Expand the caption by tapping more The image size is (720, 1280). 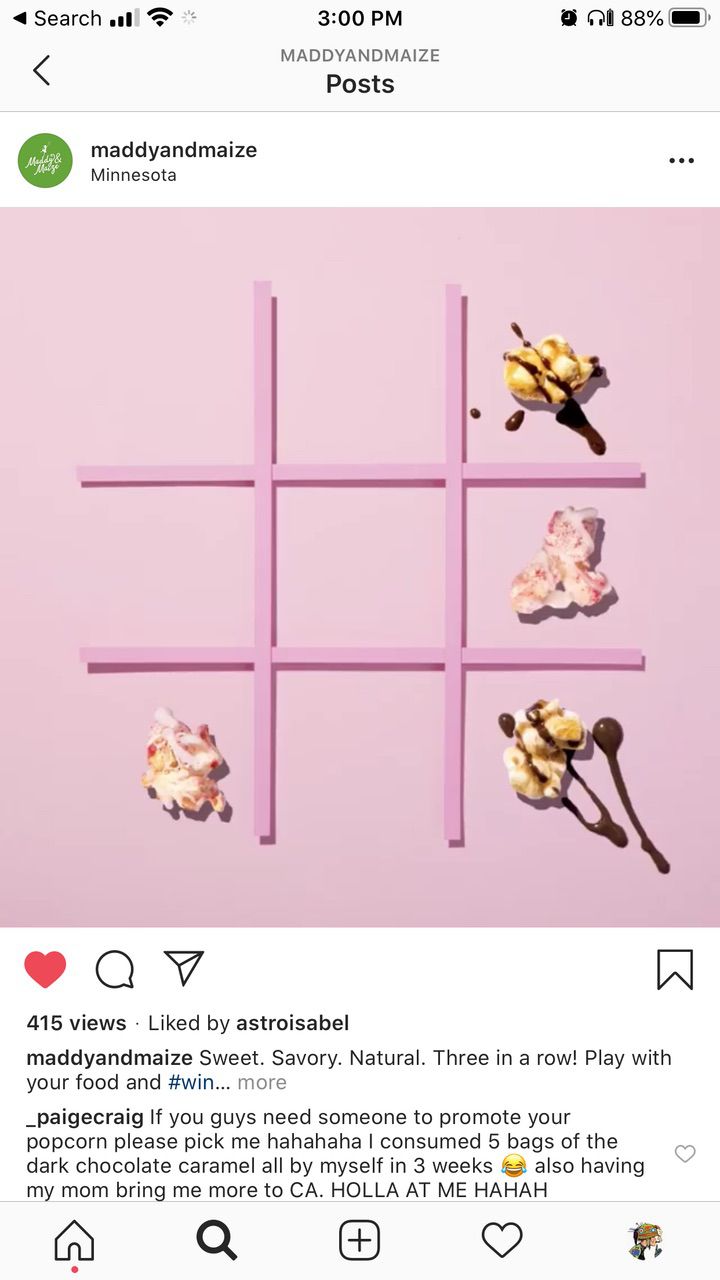(262, 1082)
